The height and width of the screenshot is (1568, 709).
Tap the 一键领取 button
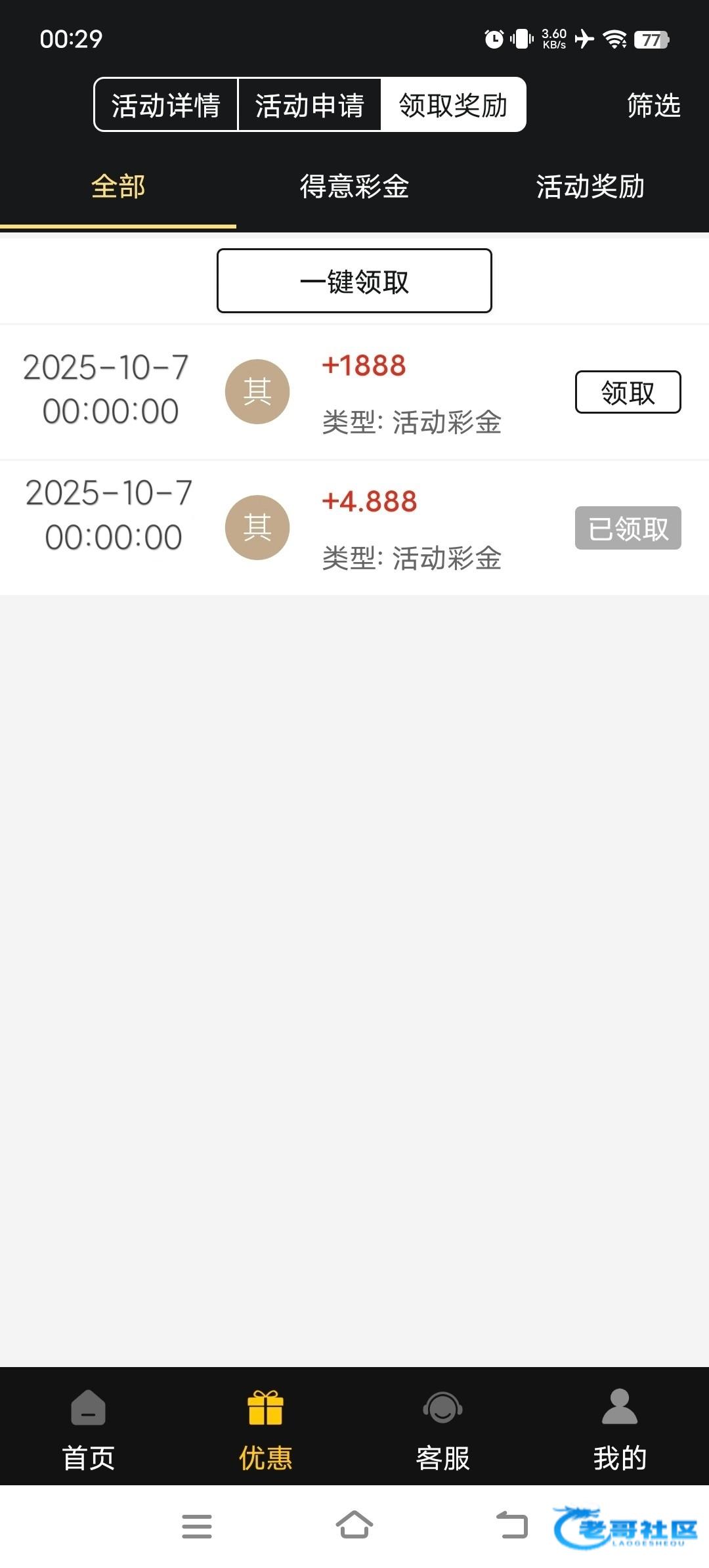point(354,281)
